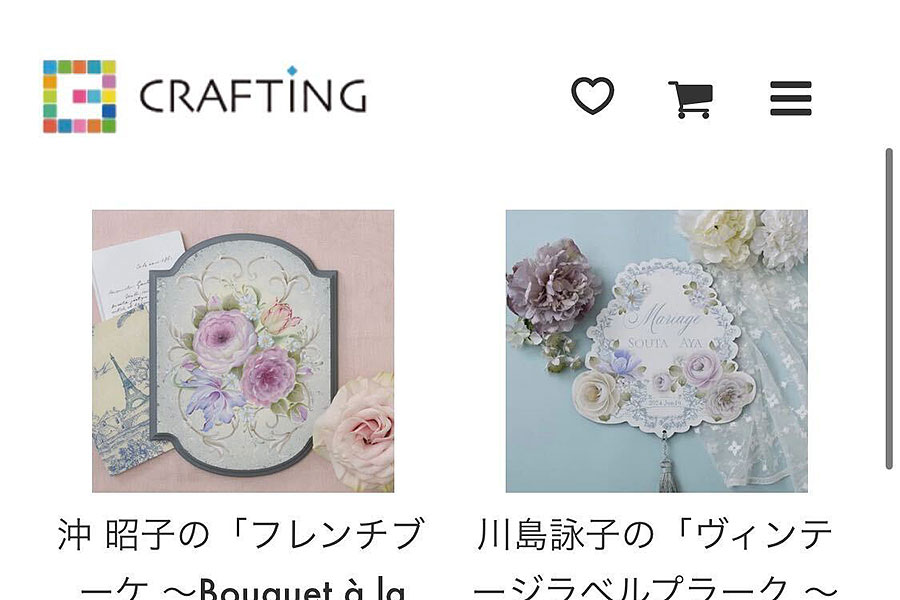Open the favorites heart icon
Screen dimensions: 900x600
(x=592, y=97)
